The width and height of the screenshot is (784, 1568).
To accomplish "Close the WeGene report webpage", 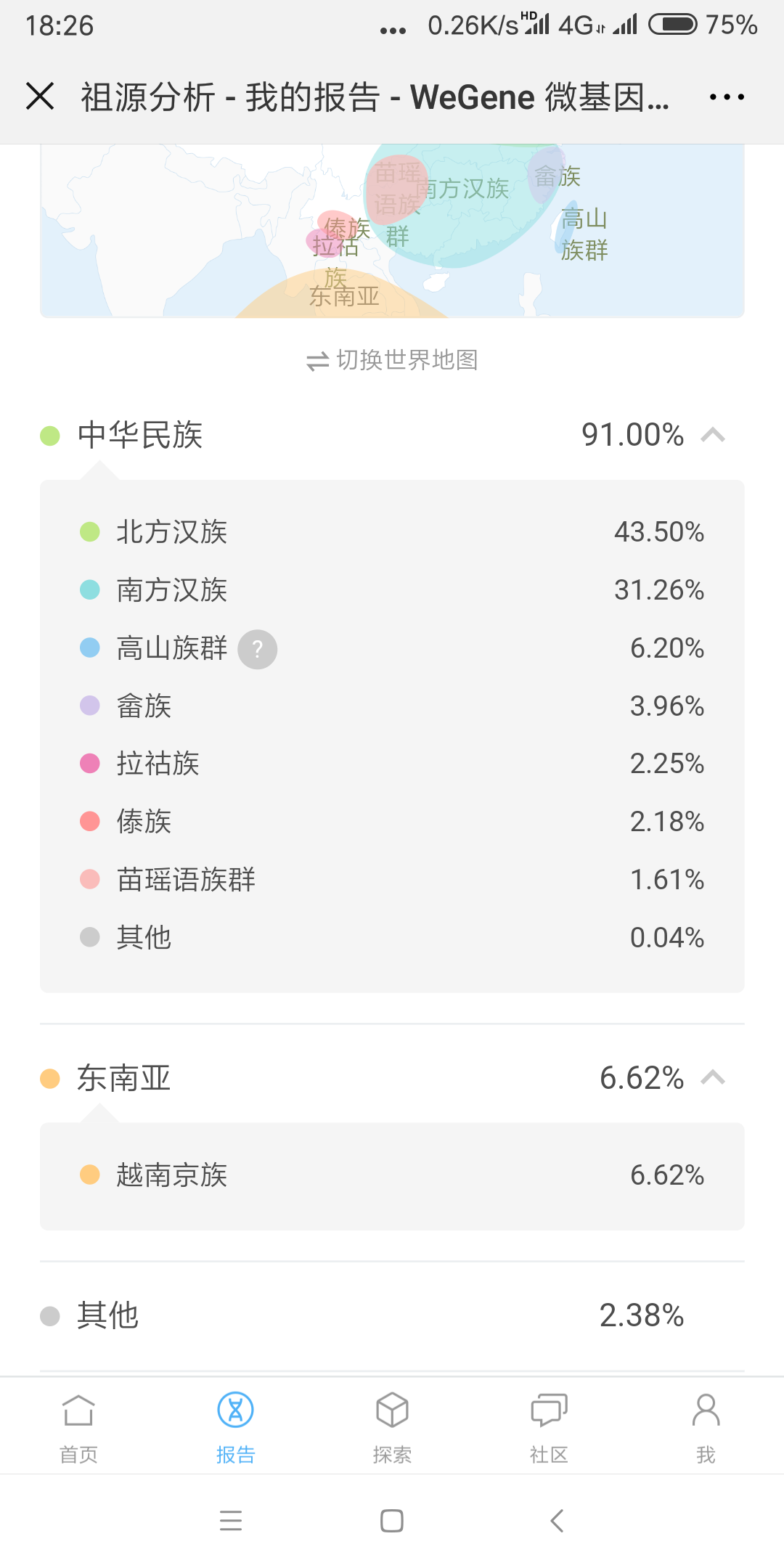I will [40, 97].
